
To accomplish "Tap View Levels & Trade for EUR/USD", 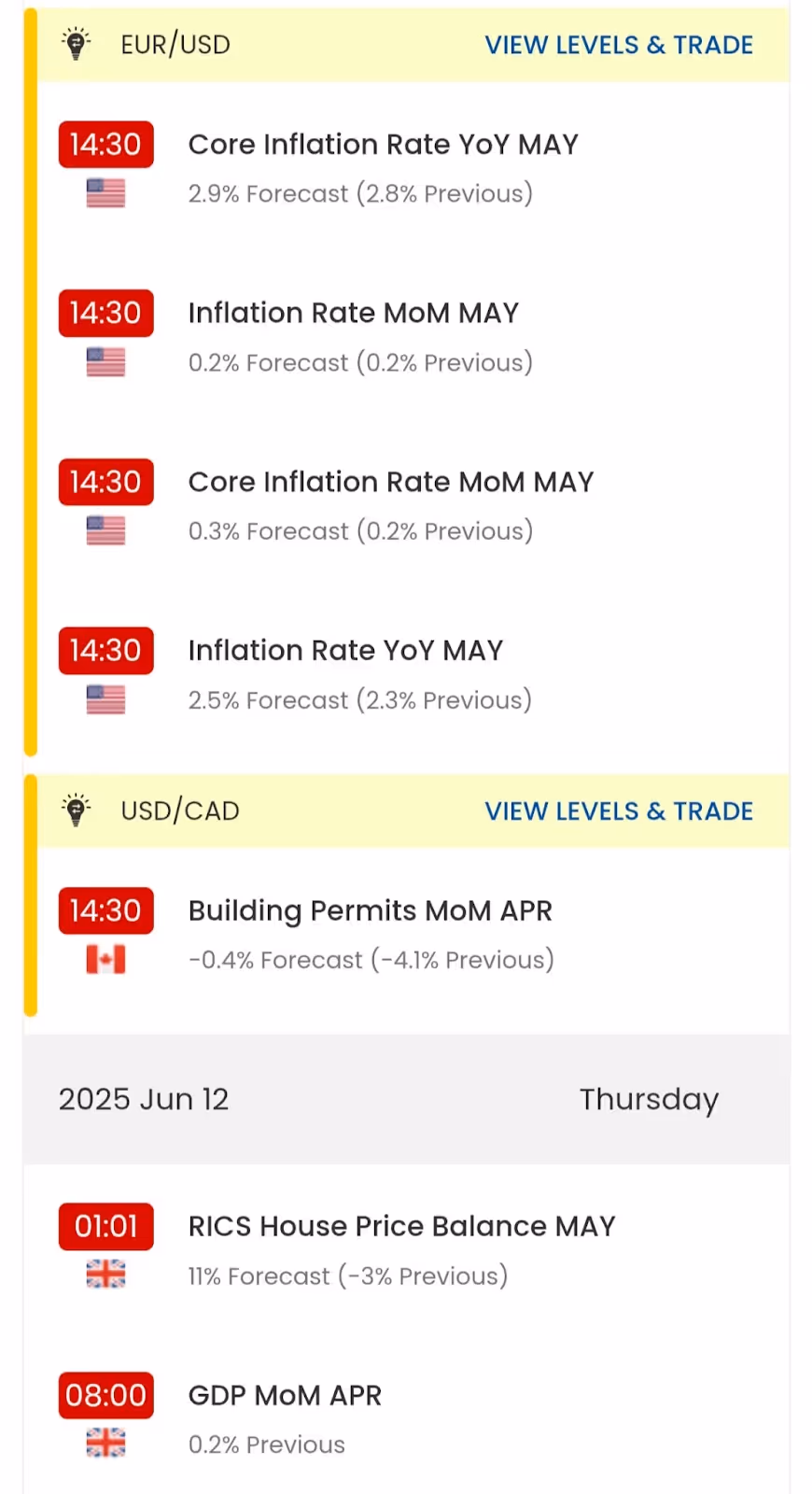I will tap(619, 45).
